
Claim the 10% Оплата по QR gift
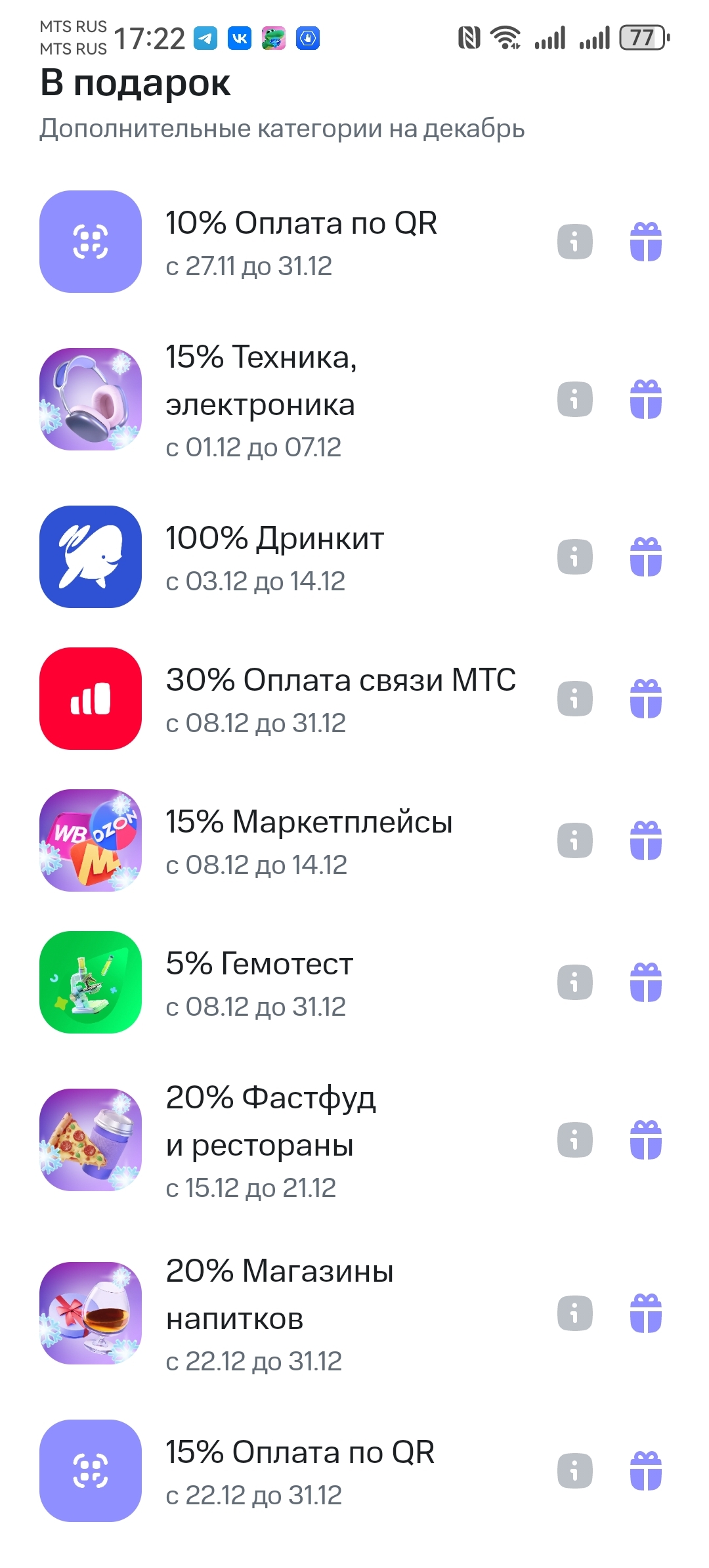click(x=646, y=242)
